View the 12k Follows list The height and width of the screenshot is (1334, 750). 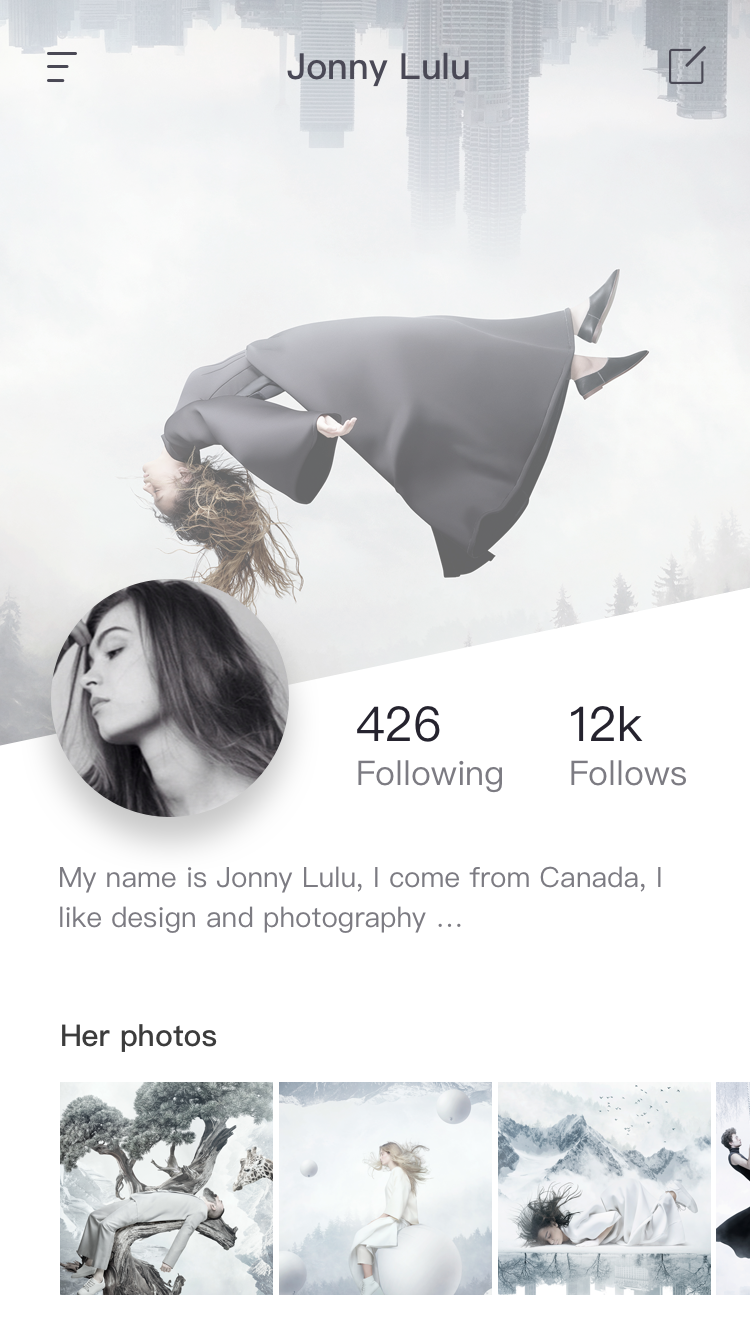point(627,746)
